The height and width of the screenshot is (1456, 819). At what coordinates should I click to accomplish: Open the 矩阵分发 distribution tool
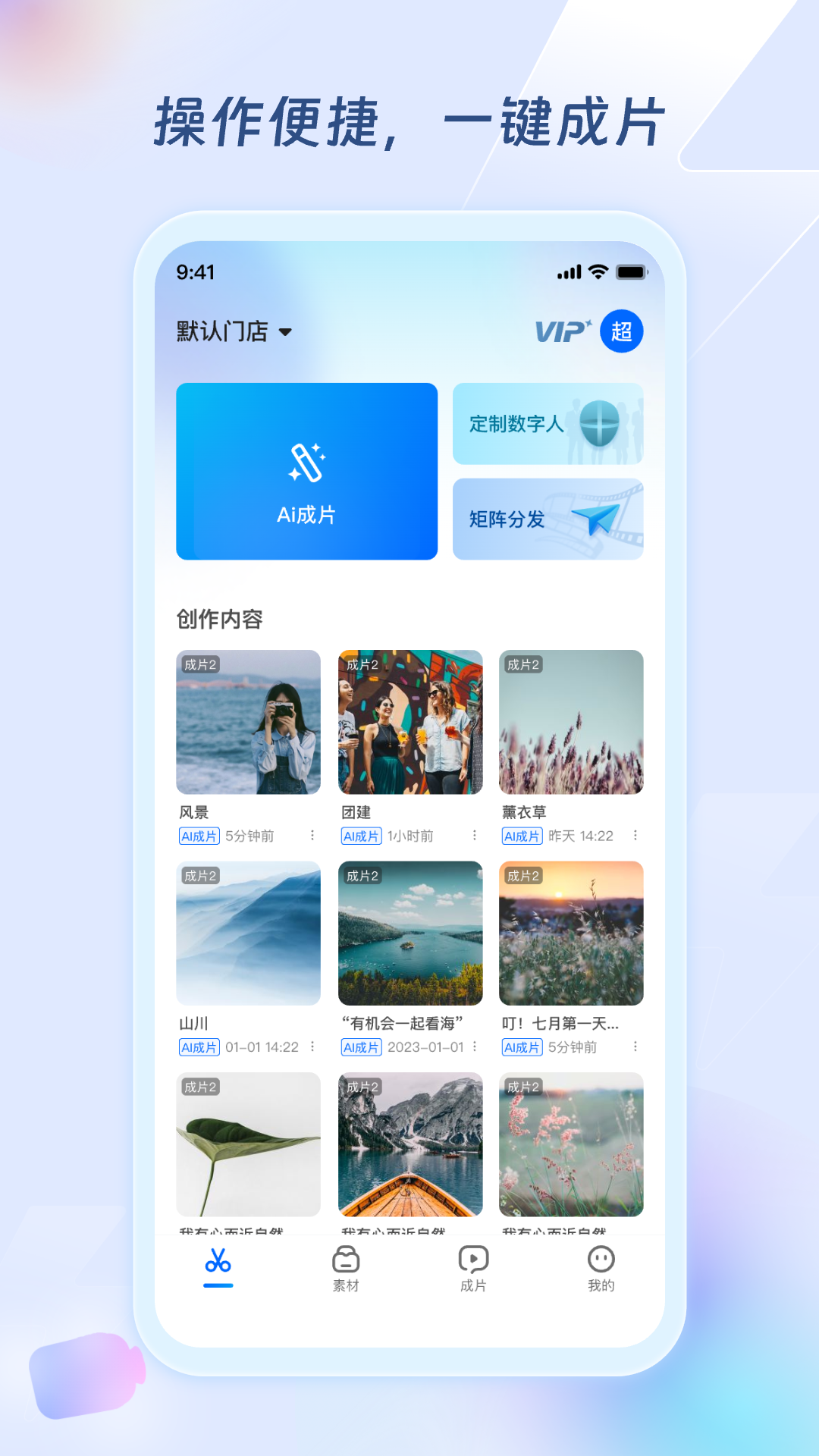(x=548, y=519)
